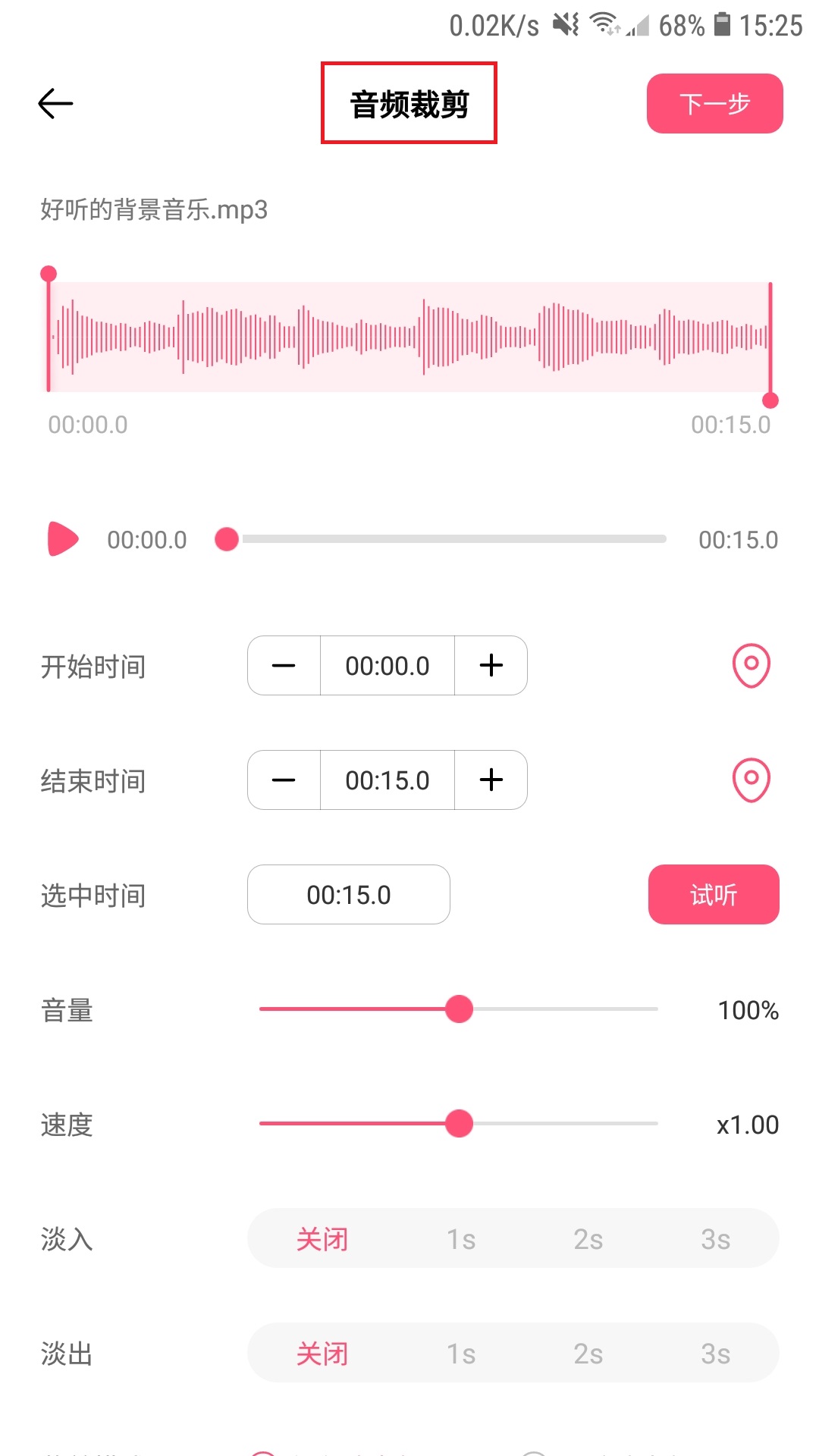Set fade out (淡出) to 3s
Viewport: 819px width, 1456px height.
point(714,1353)
